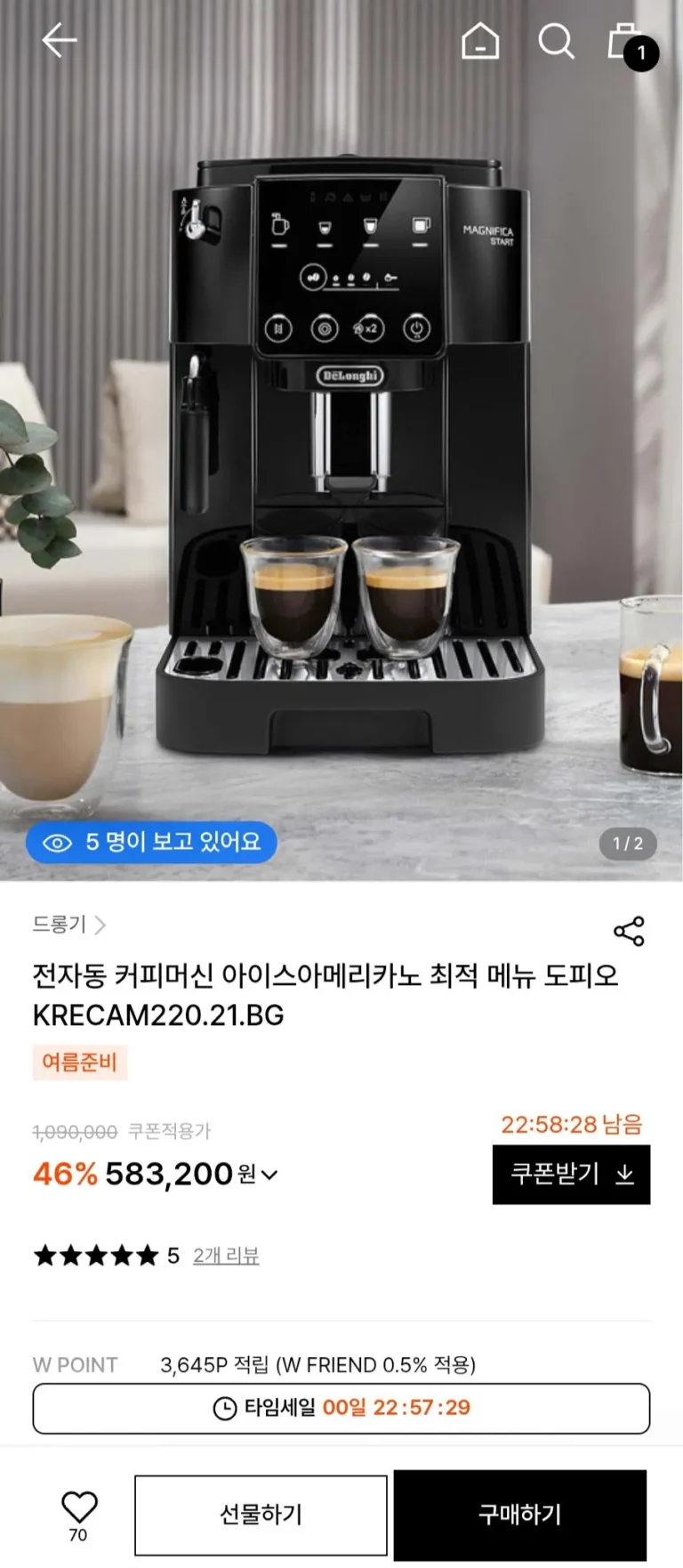This screenshot has width=683, height=1568.
Task: Expand the 583,200원 price details
Action: [269, 1175]
